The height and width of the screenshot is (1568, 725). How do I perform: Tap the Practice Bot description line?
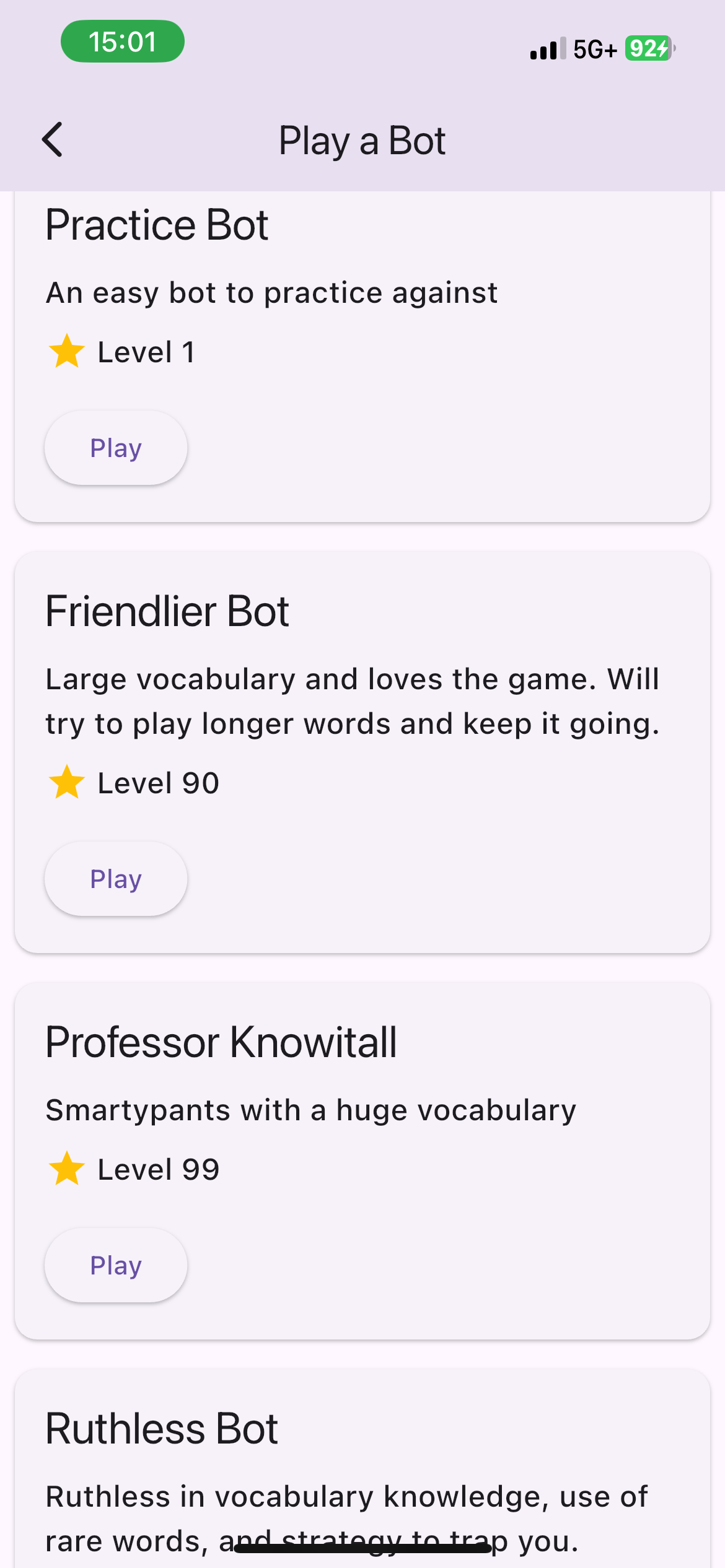(x=271, y=292)
